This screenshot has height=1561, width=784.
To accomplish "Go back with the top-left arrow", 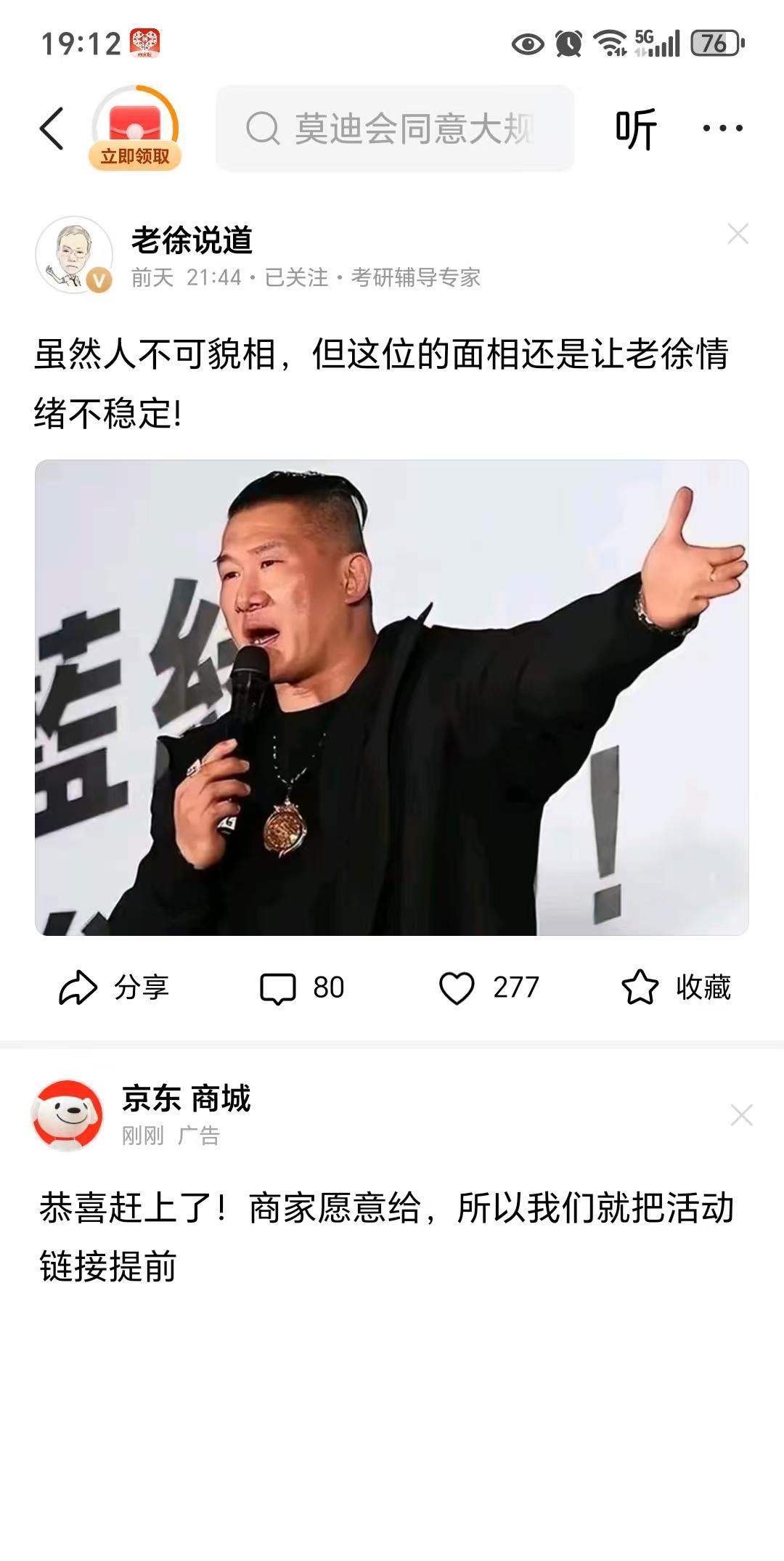I will (x=52, y=129).
